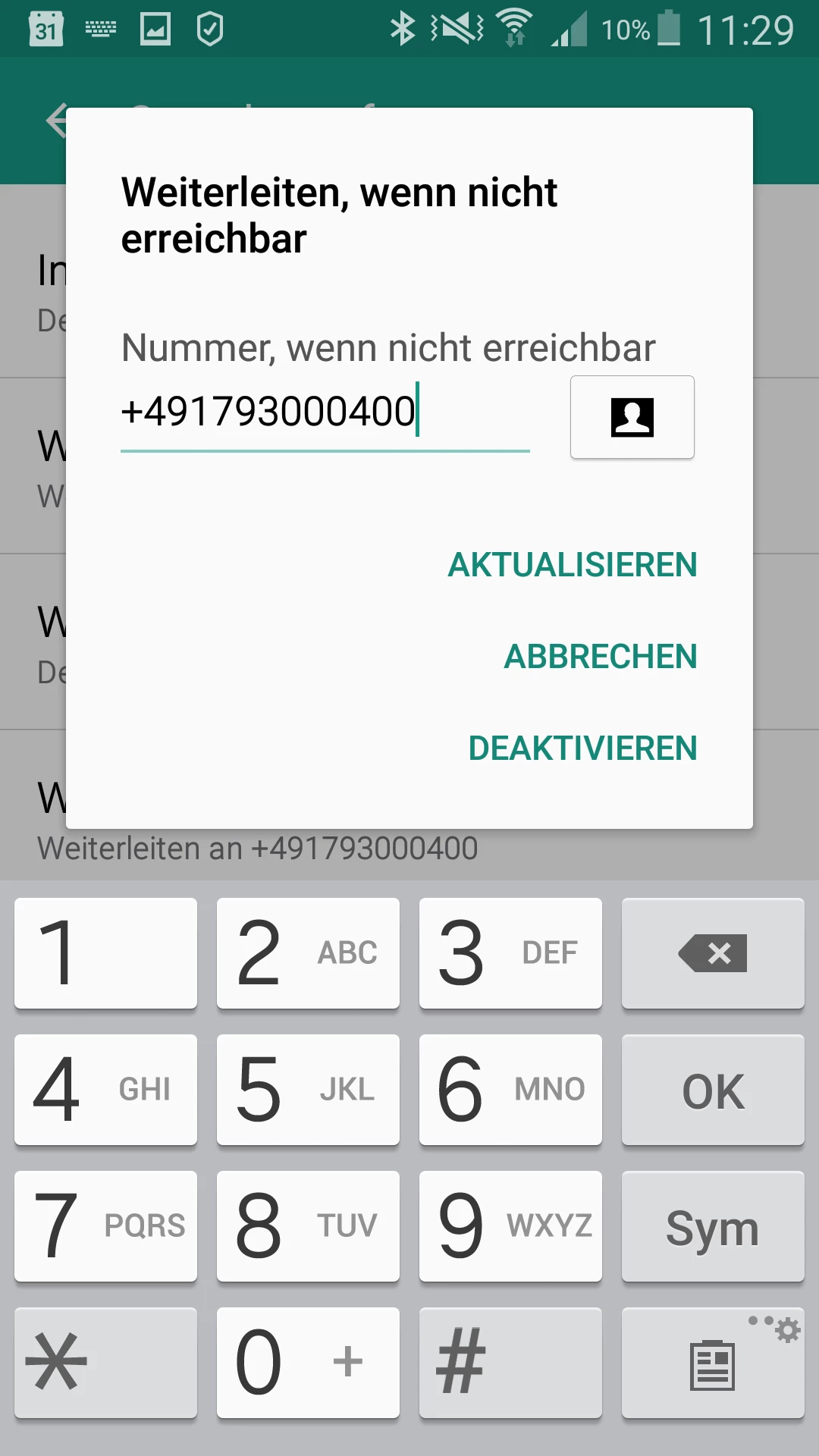Viewport: 819px width, 1456px height.
Task: Tap AKTUALISIEREN to update forwarding
Action: pos(572,565)
